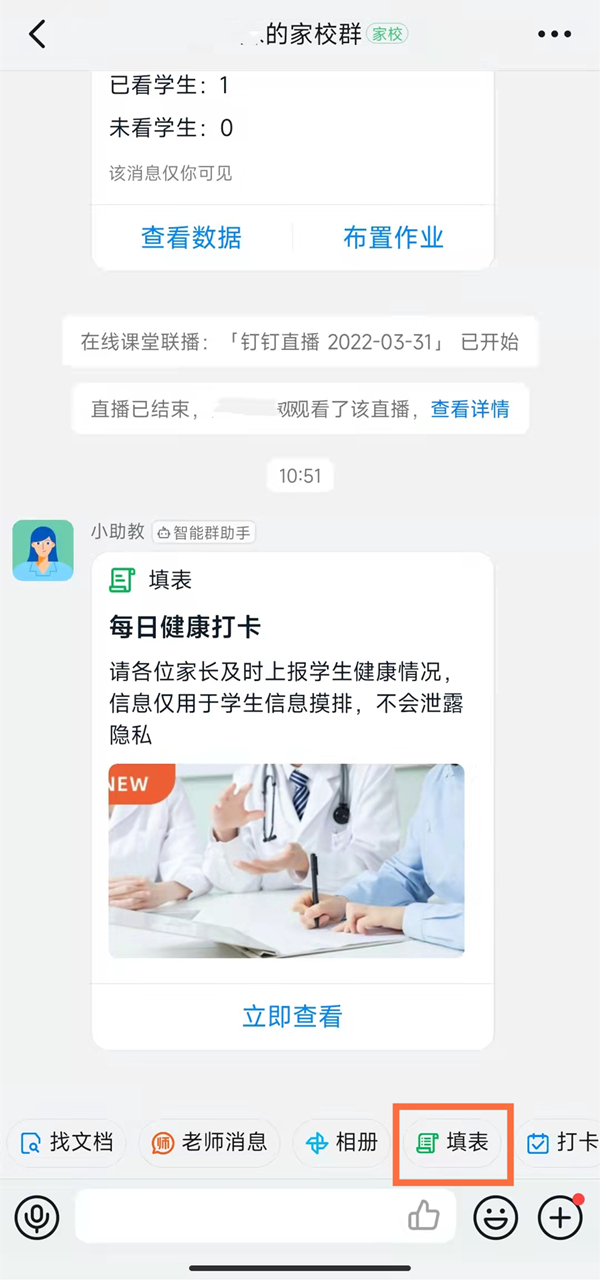600x1280 pixels.
Task: Select the 找文档 shortcut chip
Action: (66, 1142)
